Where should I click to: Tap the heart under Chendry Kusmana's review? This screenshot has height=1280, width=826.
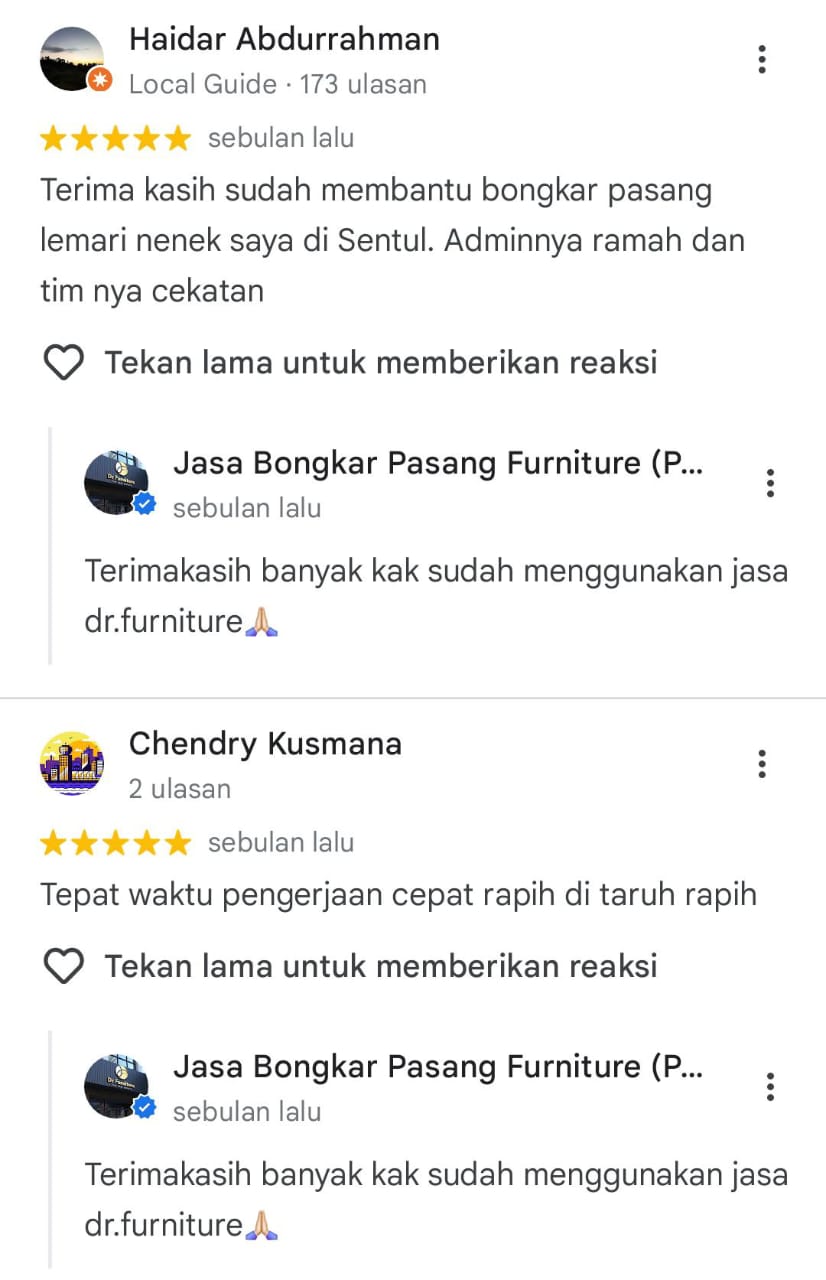click(64, 967)
